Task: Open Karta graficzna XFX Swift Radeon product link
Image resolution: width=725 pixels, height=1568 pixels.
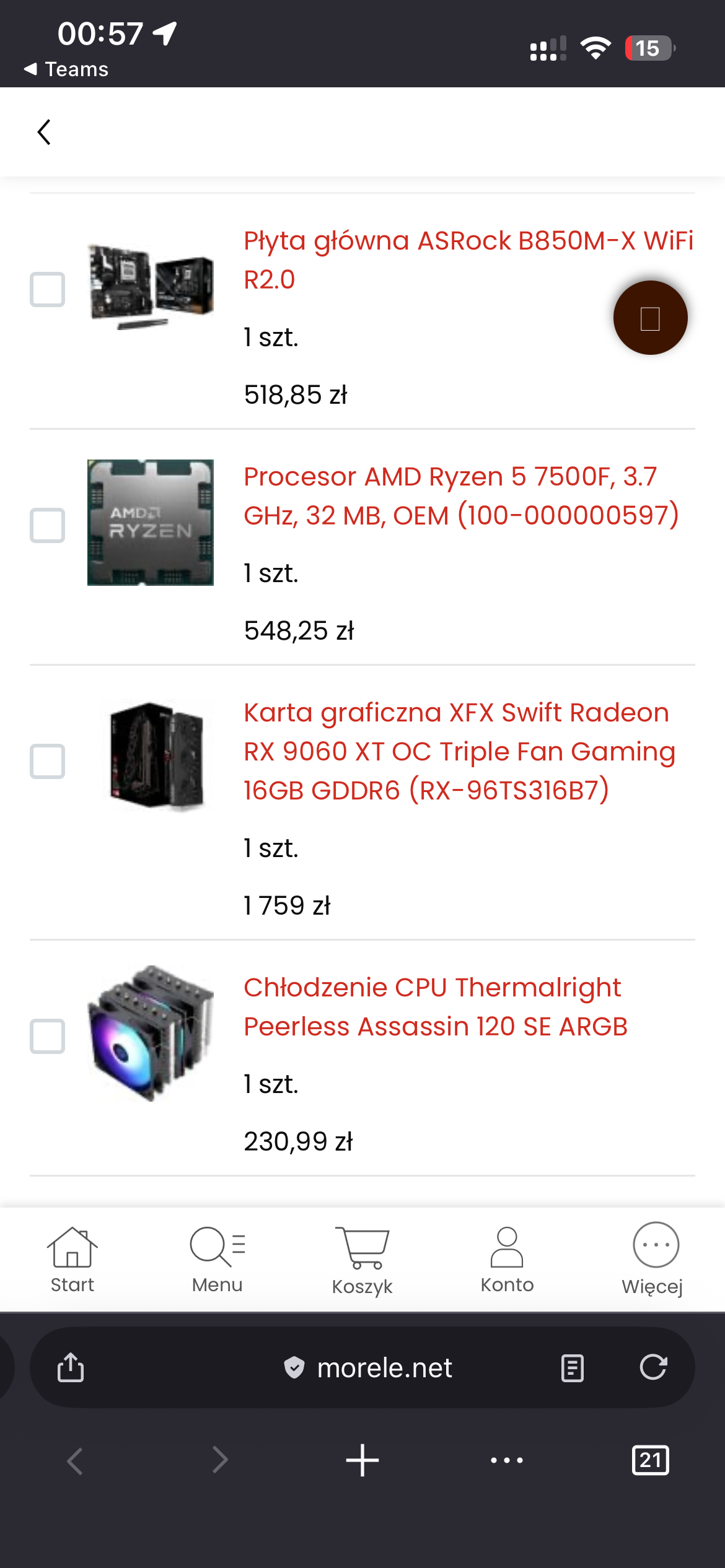Action: [x=459, y=751]
